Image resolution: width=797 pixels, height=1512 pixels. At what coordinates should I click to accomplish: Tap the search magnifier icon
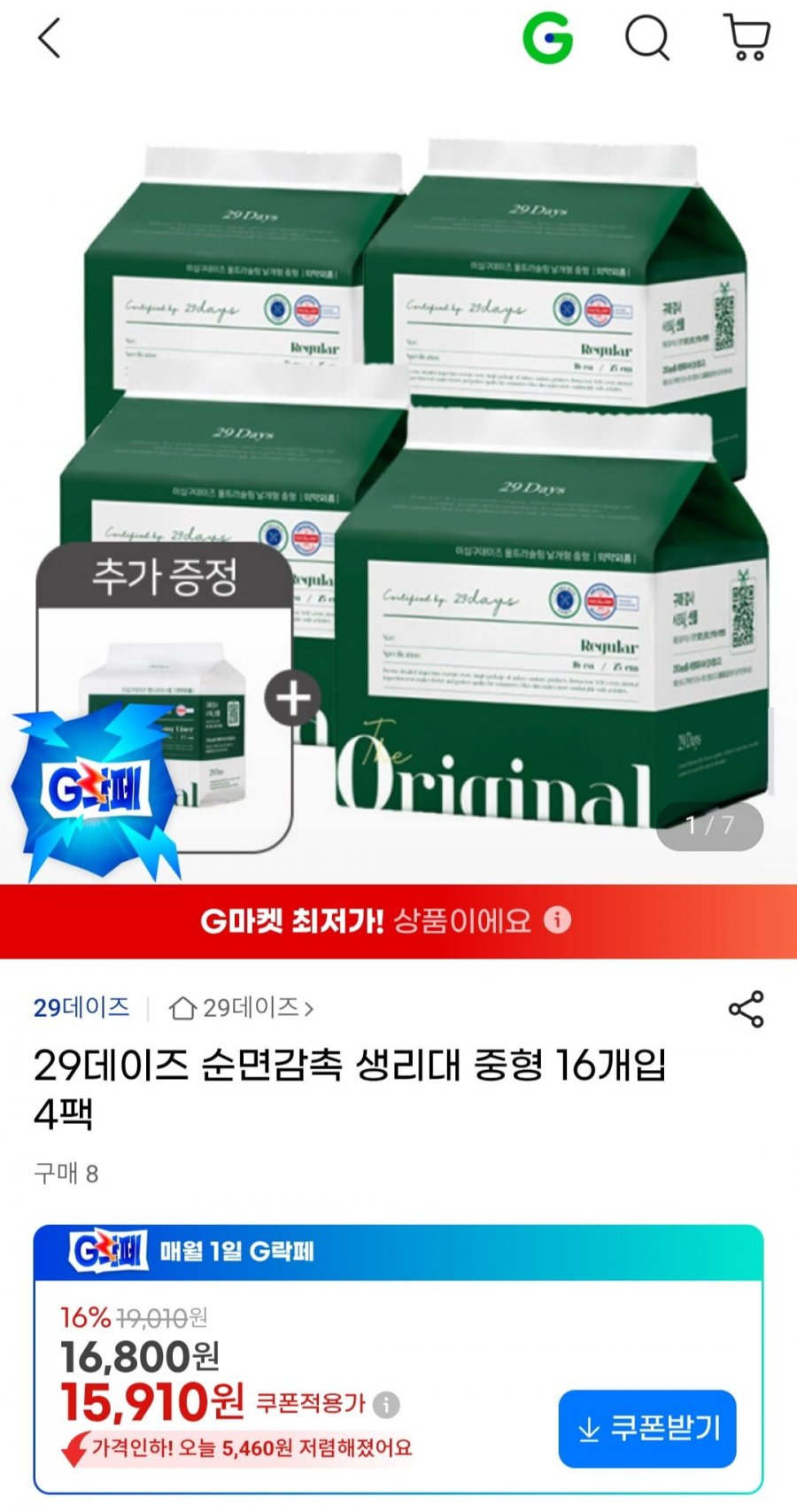tap(647, 38)
